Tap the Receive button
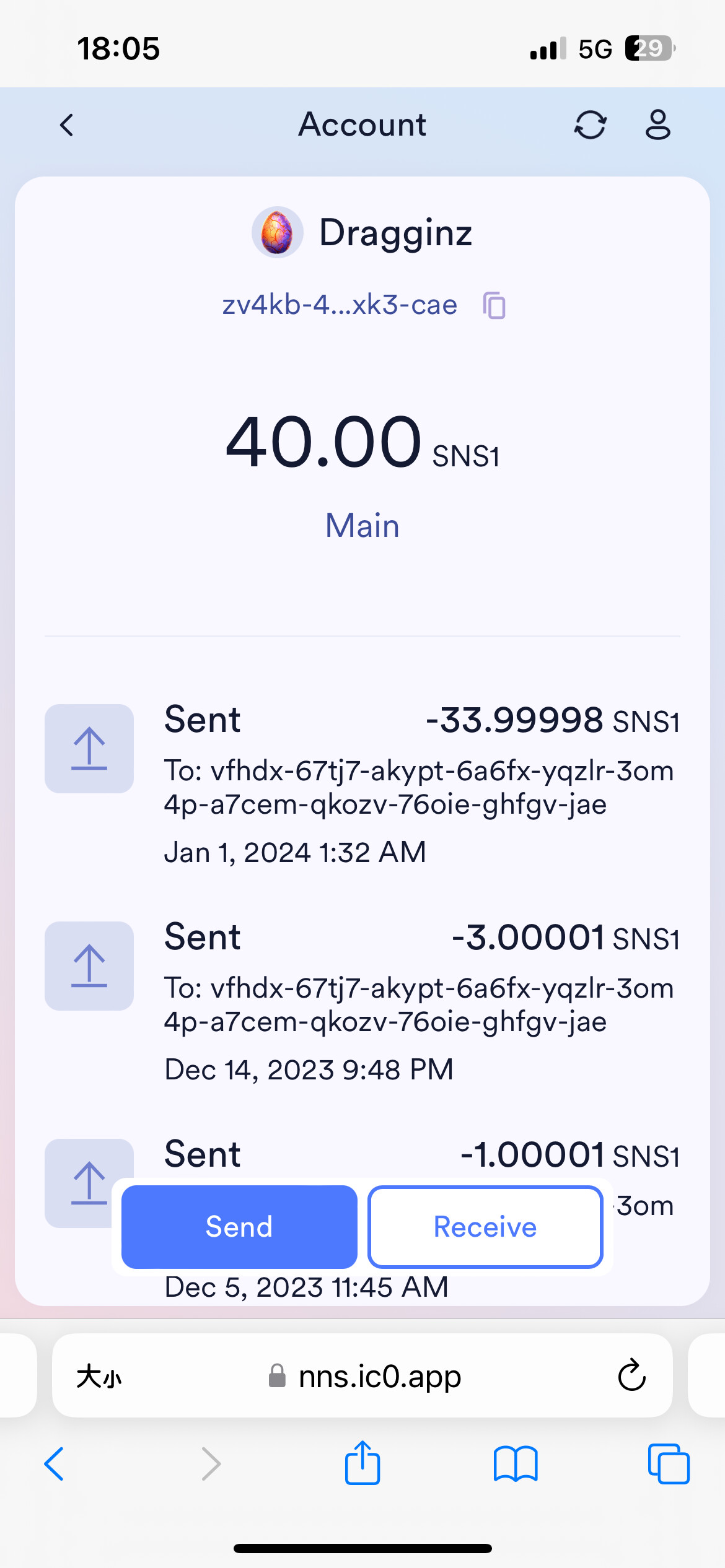The image size is (725, 1568). pyautogui.click(x=485, y=1226)
